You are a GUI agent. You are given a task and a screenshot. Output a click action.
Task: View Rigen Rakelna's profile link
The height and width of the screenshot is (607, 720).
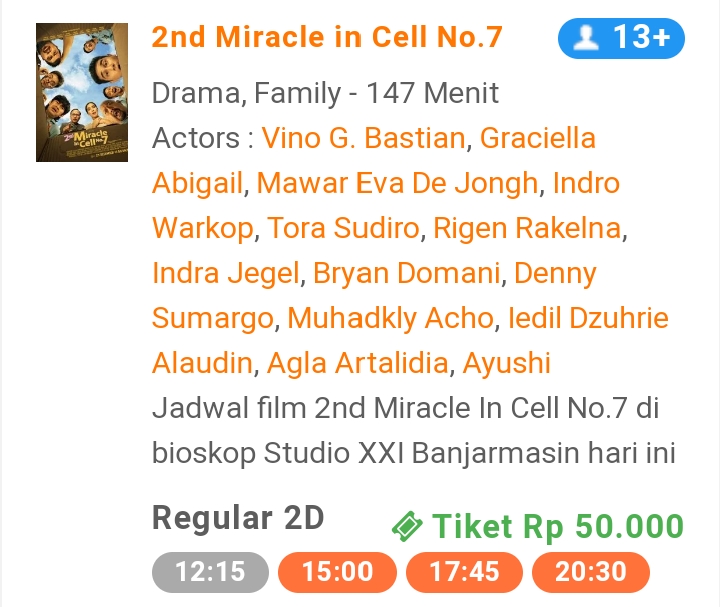(x=527, y=228)
